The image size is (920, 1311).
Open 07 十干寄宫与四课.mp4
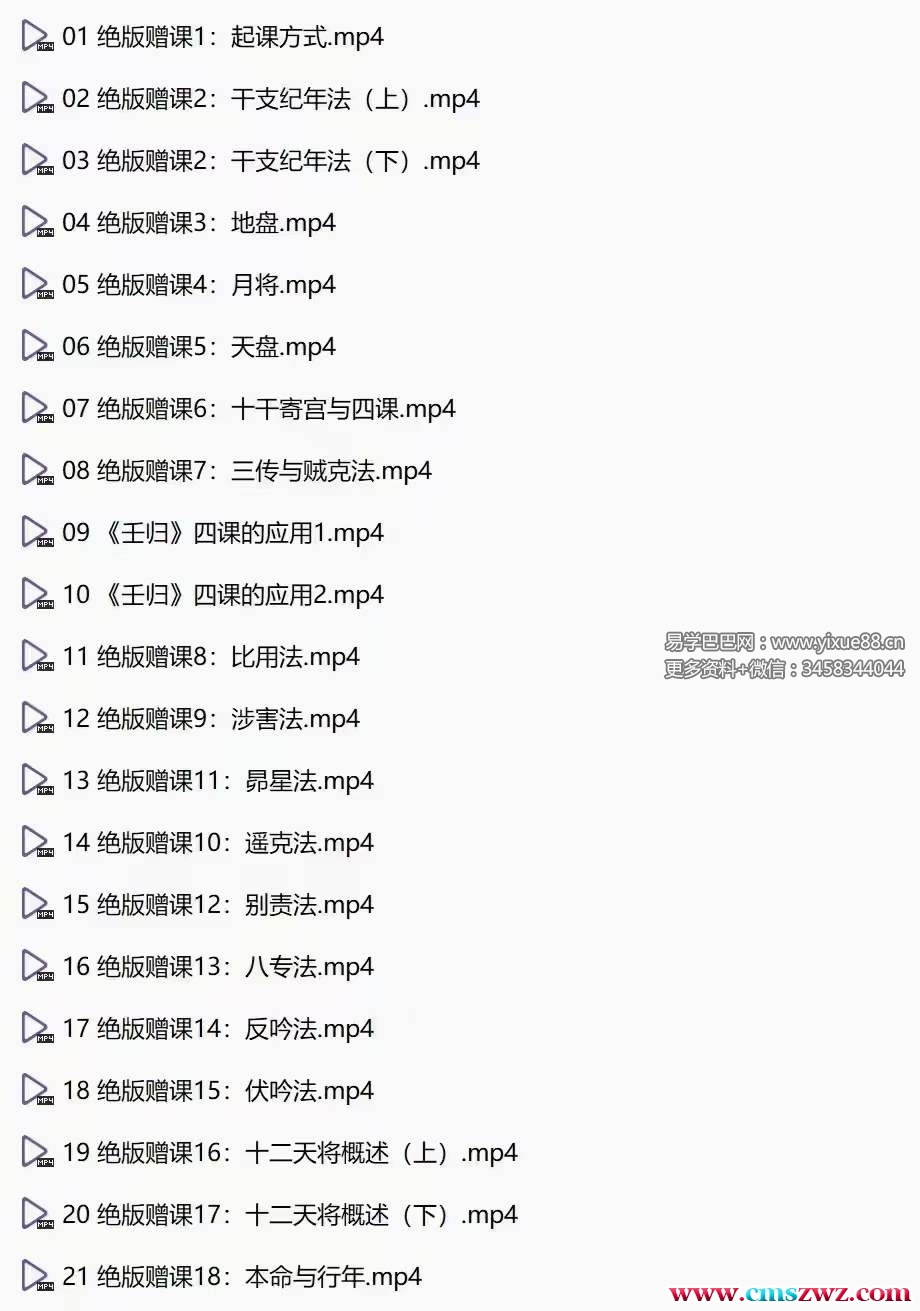[x=258, y=410]
